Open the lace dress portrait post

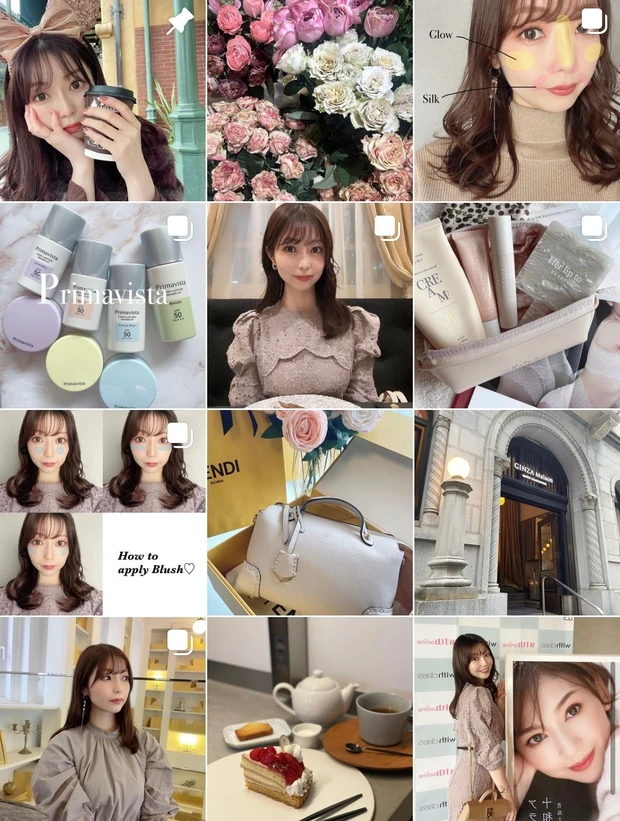pyautogui.click(x=310, y=305)
